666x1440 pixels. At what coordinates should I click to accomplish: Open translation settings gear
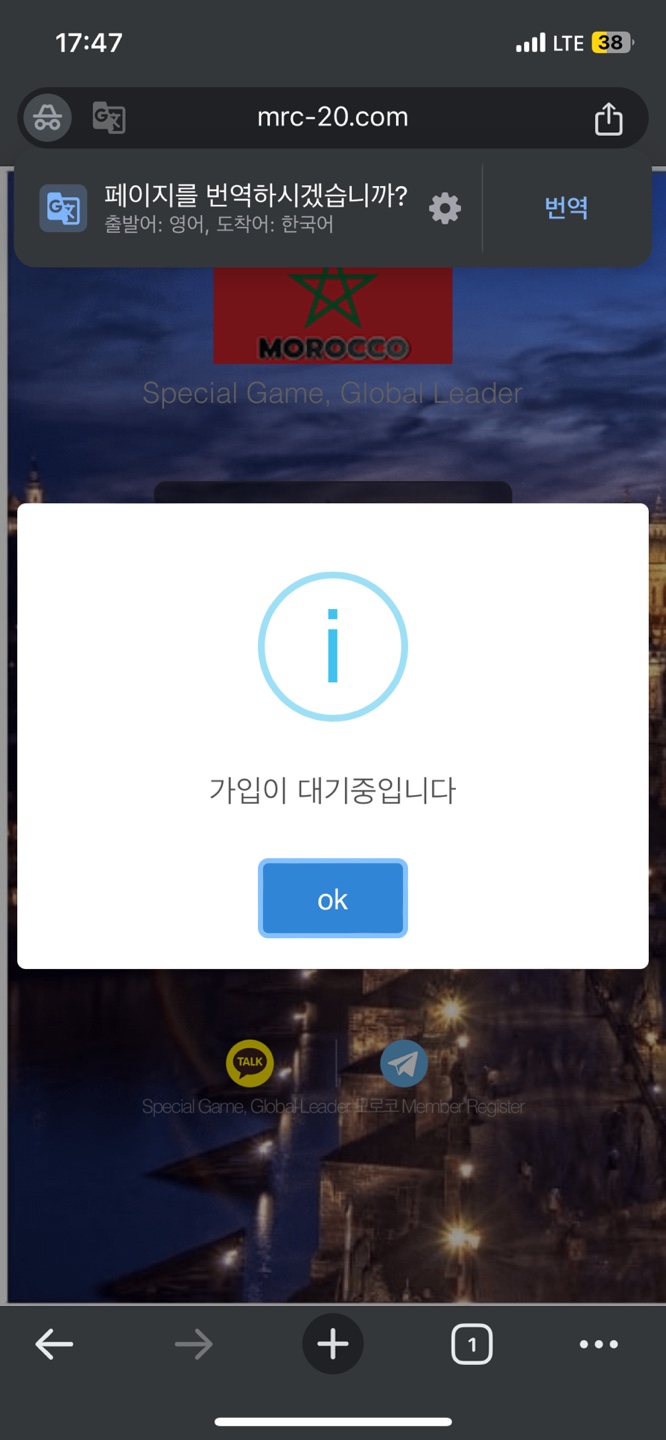(445, 208)
